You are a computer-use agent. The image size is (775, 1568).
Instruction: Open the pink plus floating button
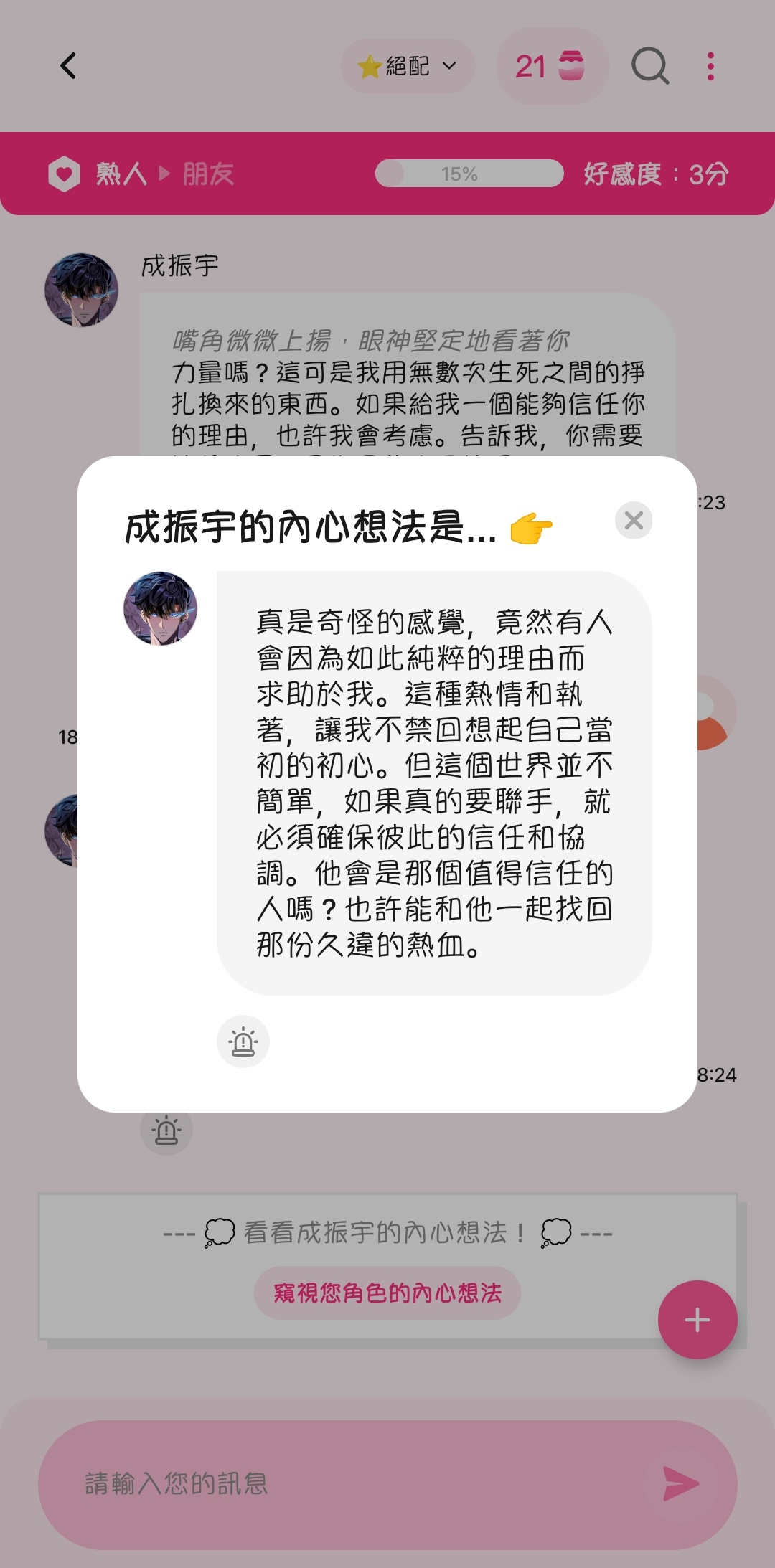coord(697,1320)
